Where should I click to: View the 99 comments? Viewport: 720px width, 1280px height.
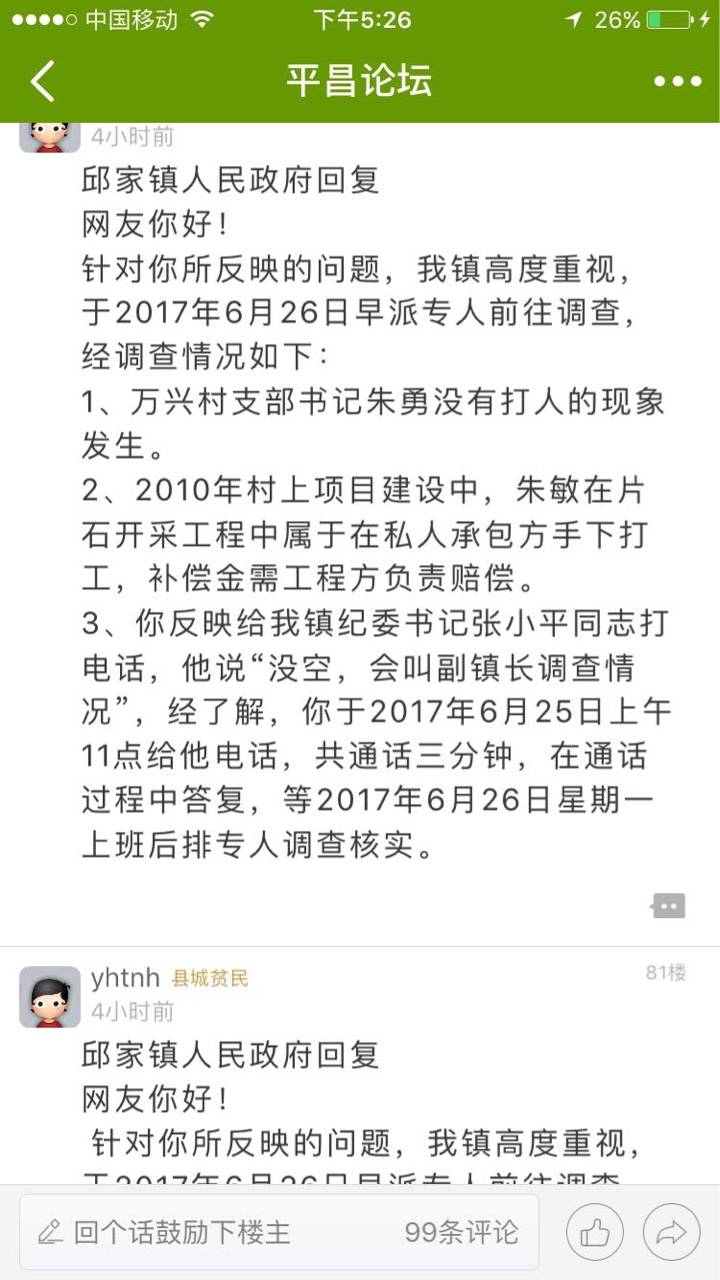pyautogui.click(x=461, y=1232)
